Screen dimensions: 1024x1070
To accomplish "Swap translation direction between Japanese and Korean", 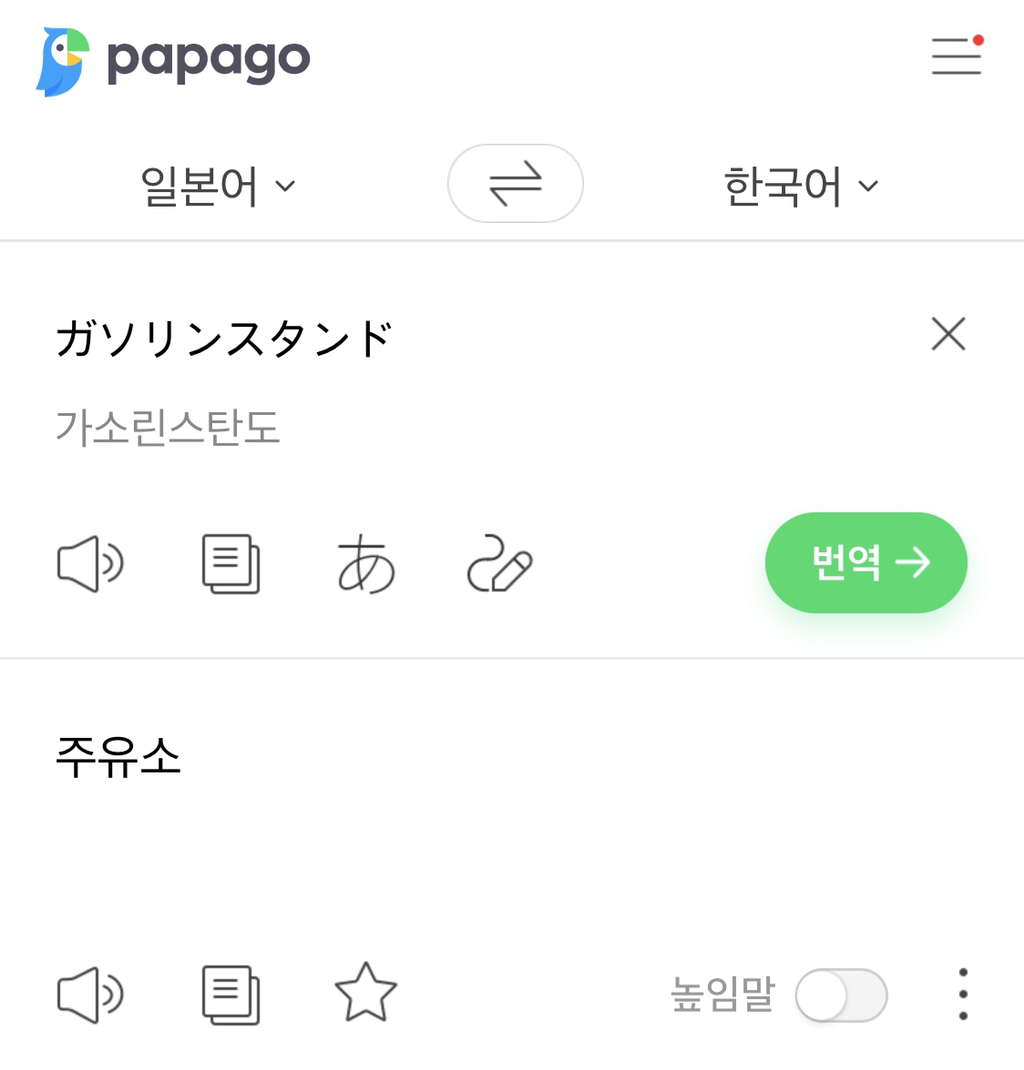I will click(x=515, y=184).
